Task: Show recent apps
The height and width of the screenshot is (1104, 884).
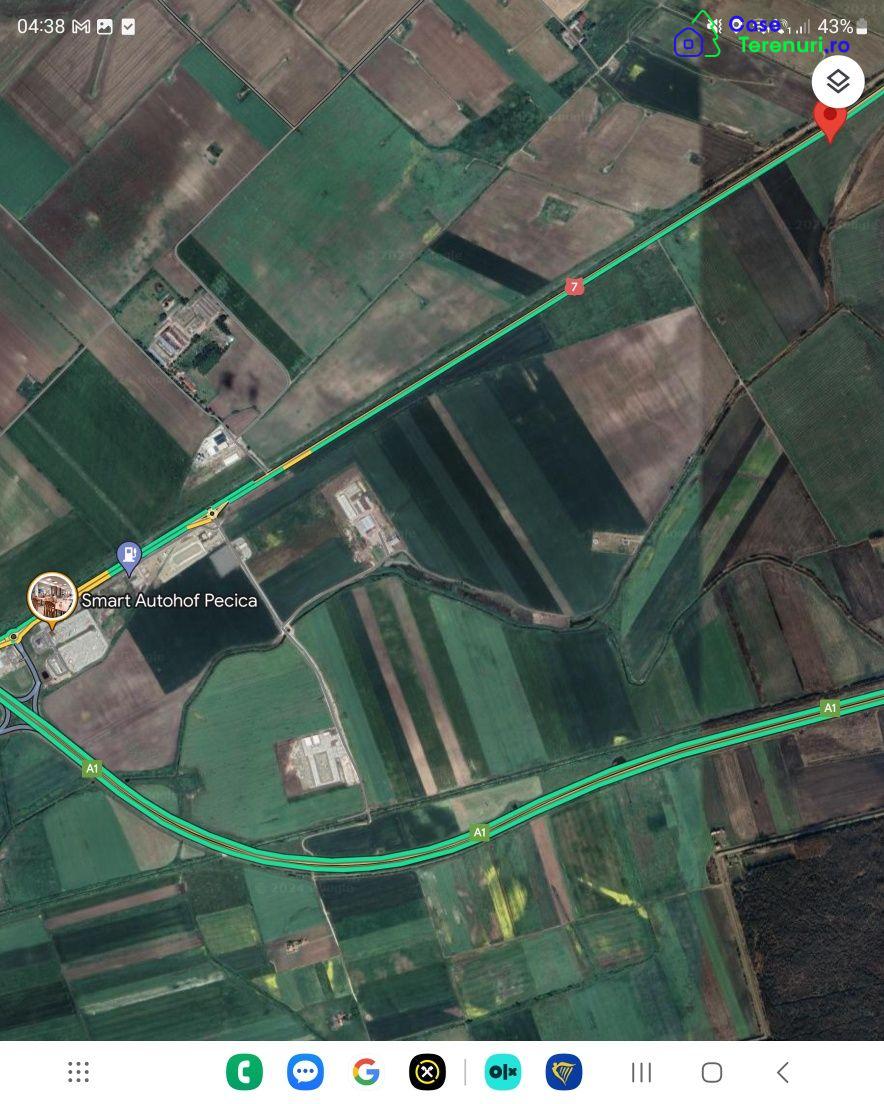Action: click(x=641, y=1072)
